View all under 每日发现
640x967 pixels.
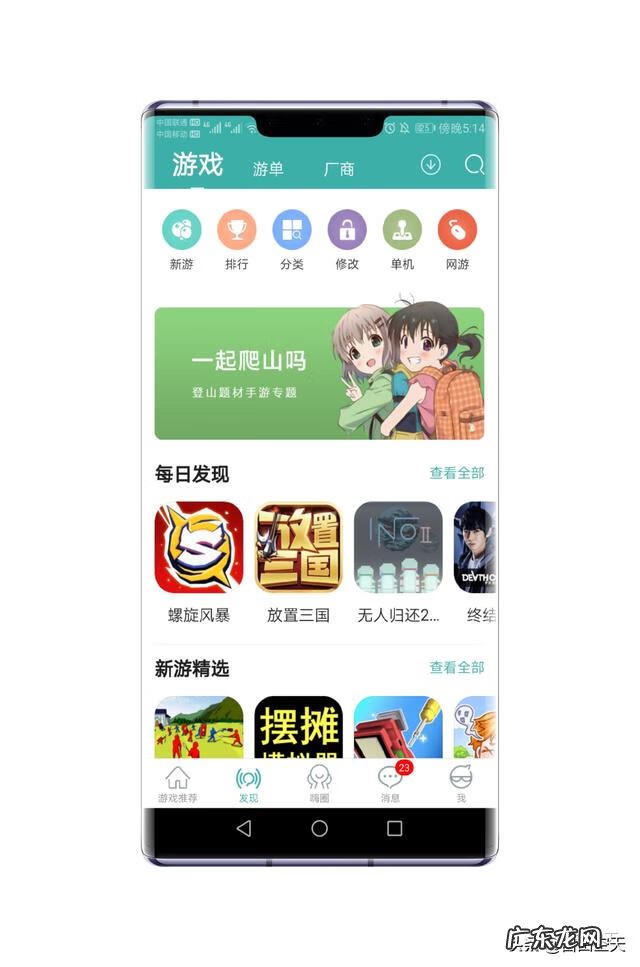tap(456, 473)
